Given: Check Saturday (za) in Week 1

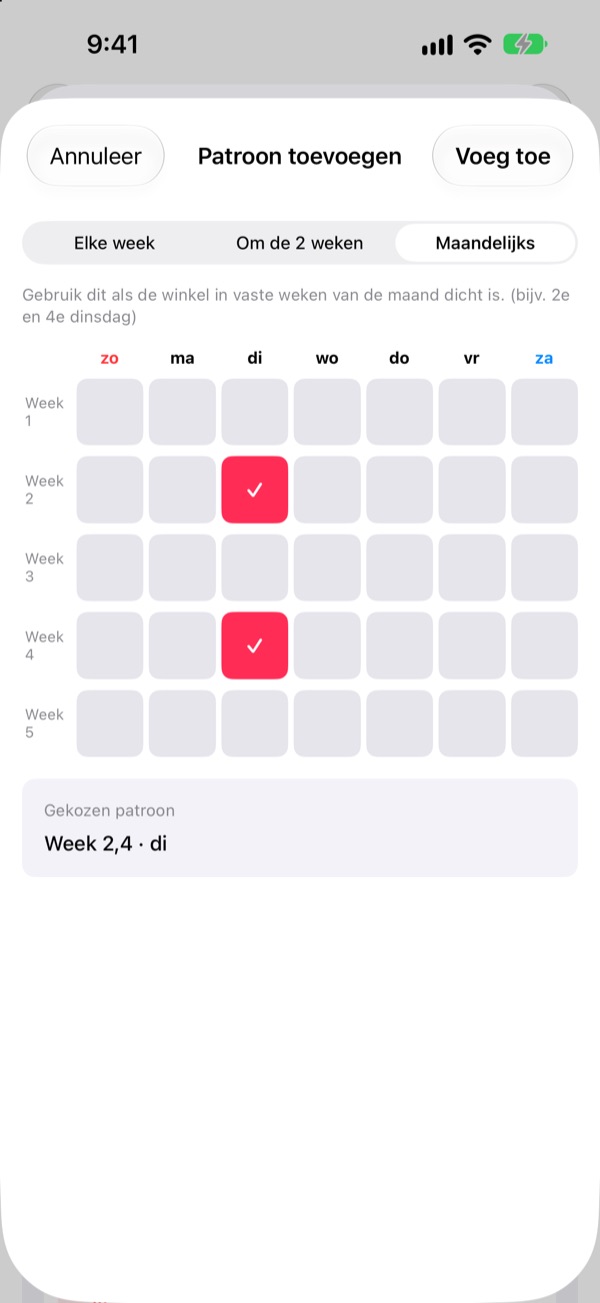Looking at the screenshot, I should coord(544,412).
